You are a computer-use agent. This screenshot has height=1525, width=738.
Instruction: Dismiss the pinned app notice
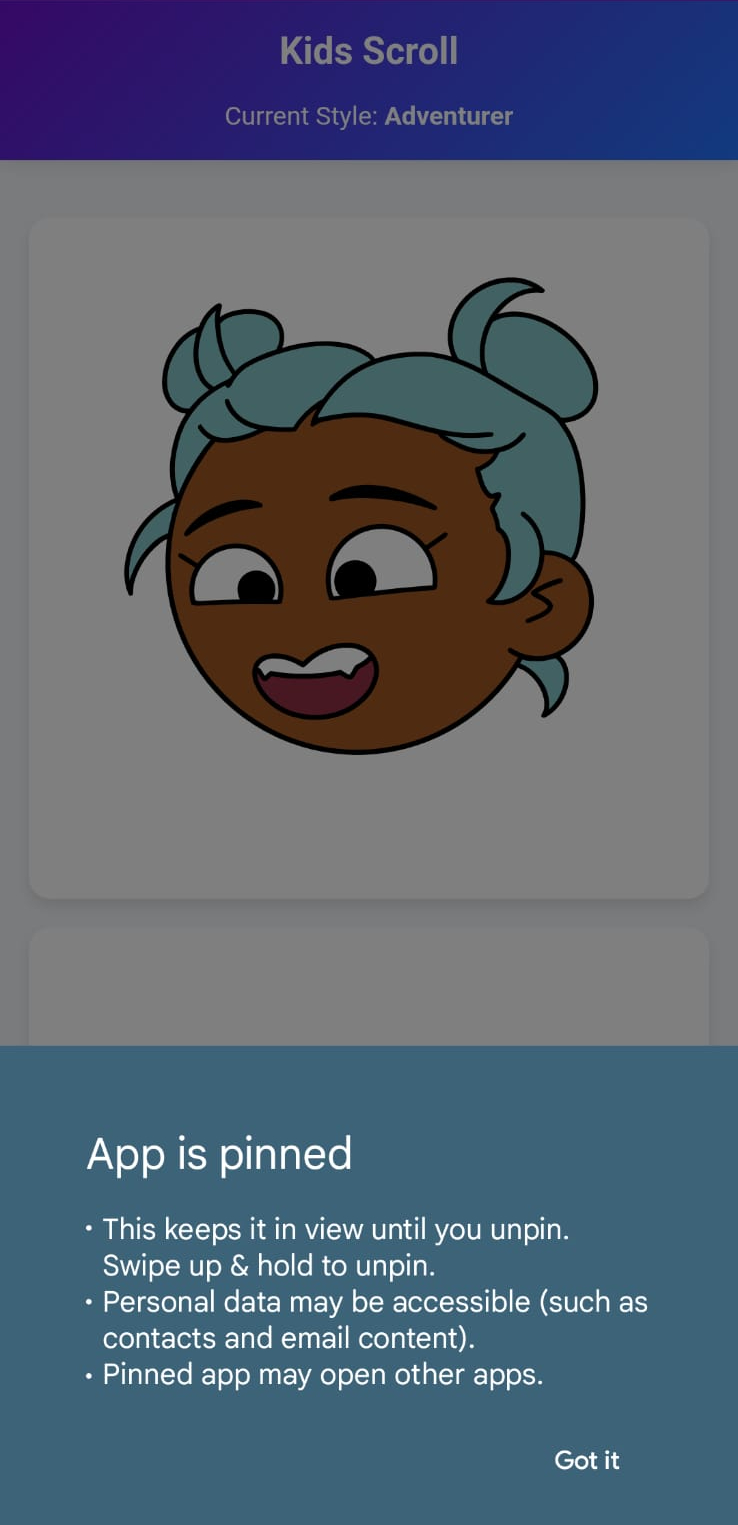tap(585, 1460)
